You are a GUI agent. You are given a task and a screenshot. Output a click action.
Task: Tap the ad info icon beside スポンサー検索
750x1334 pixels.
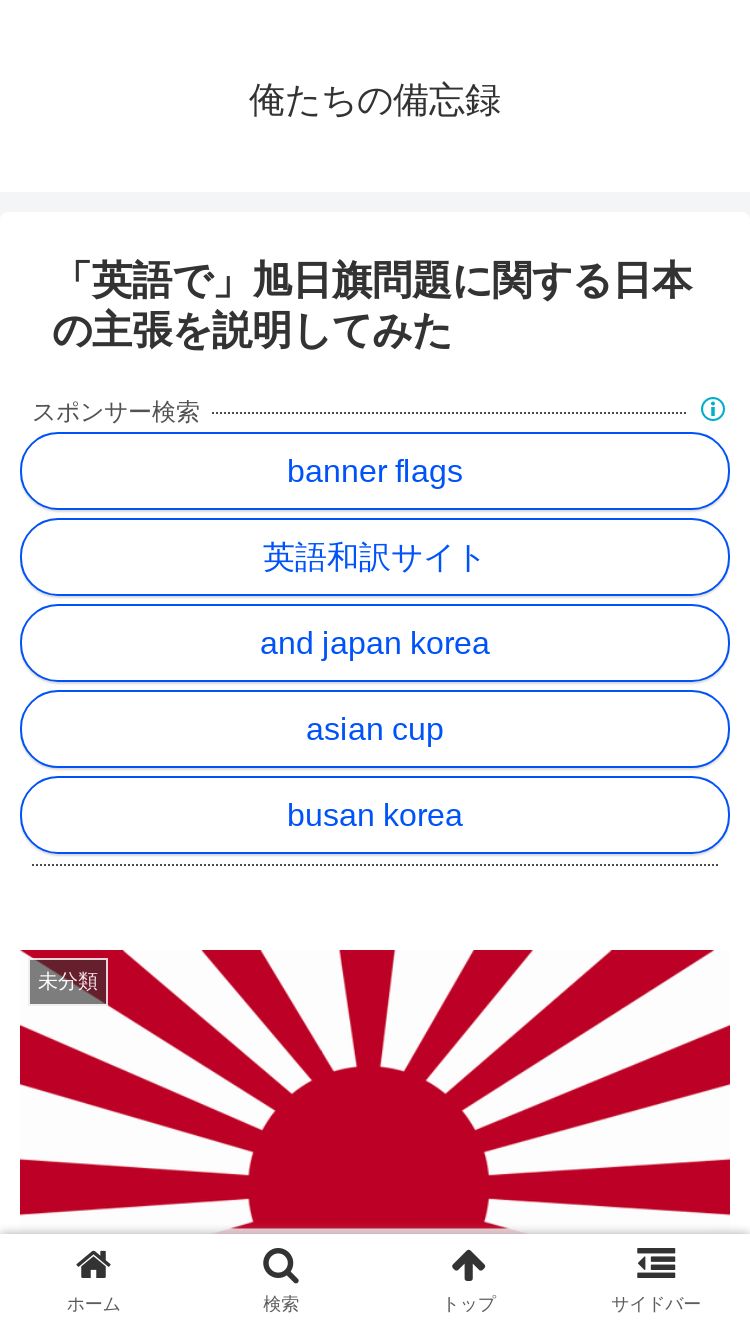tap(712, 409)
